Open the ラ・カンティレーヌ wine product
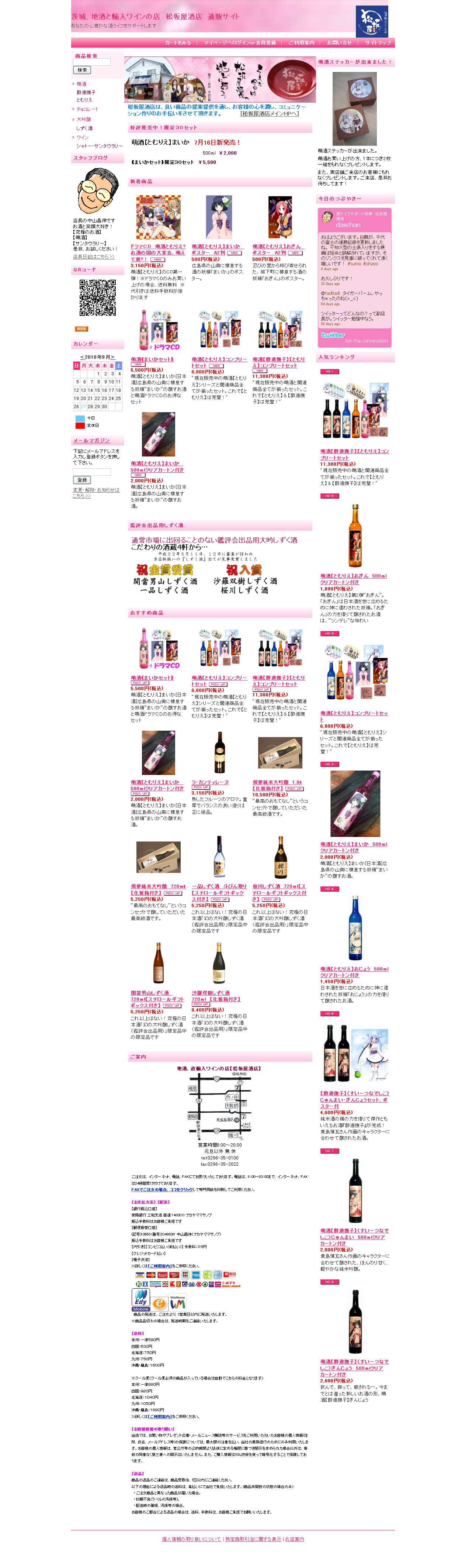 (x=211, y=782)
